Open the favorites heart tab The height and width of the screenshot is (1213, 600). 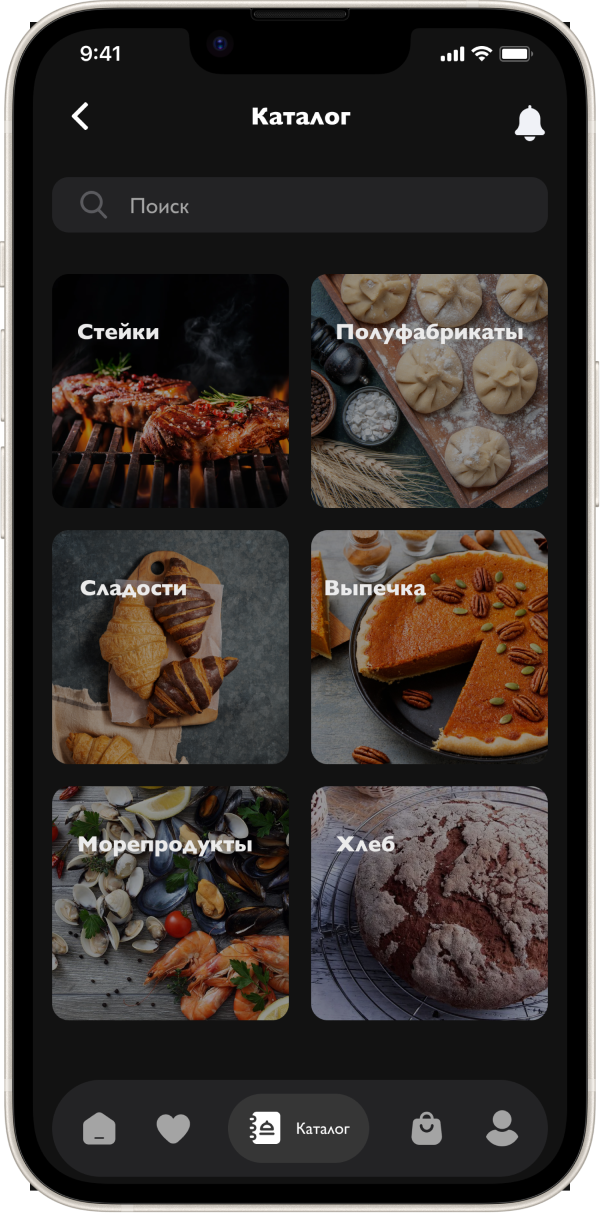point(173,1129)
